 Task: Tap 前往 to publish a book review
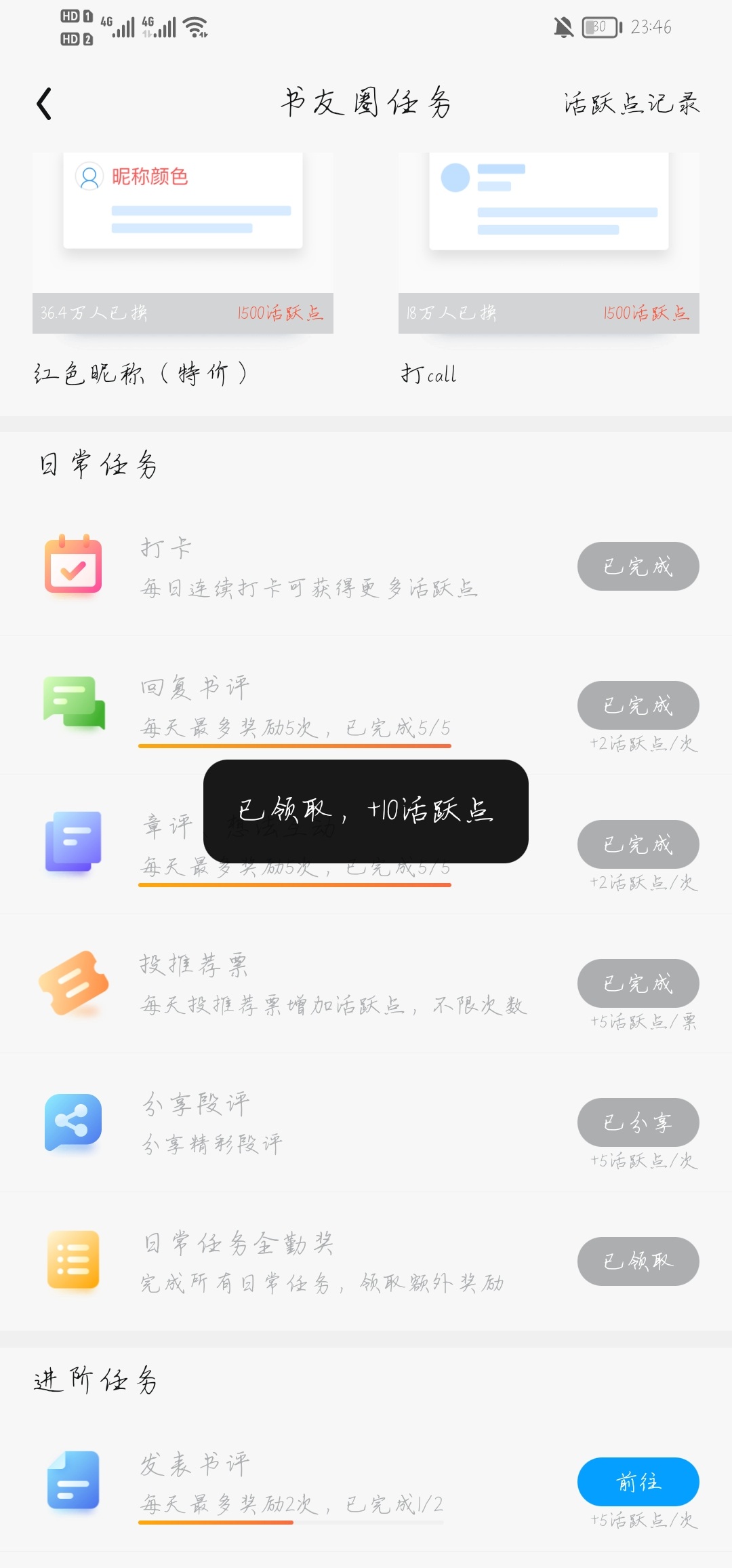[x=638, y=1482]
